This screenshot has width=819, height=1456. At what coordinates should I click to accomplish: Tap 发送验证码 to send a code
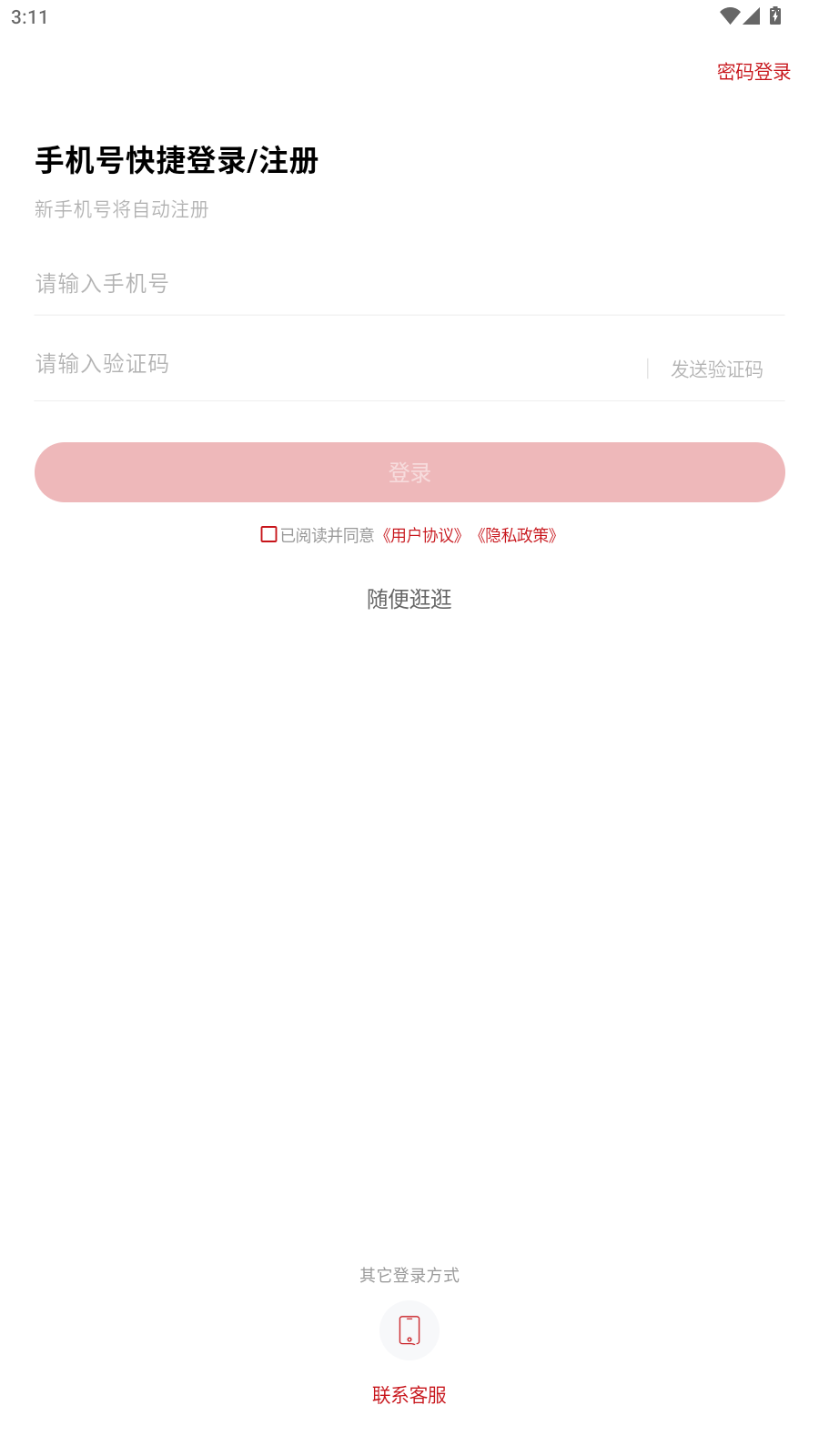click(x=716, y=369)
